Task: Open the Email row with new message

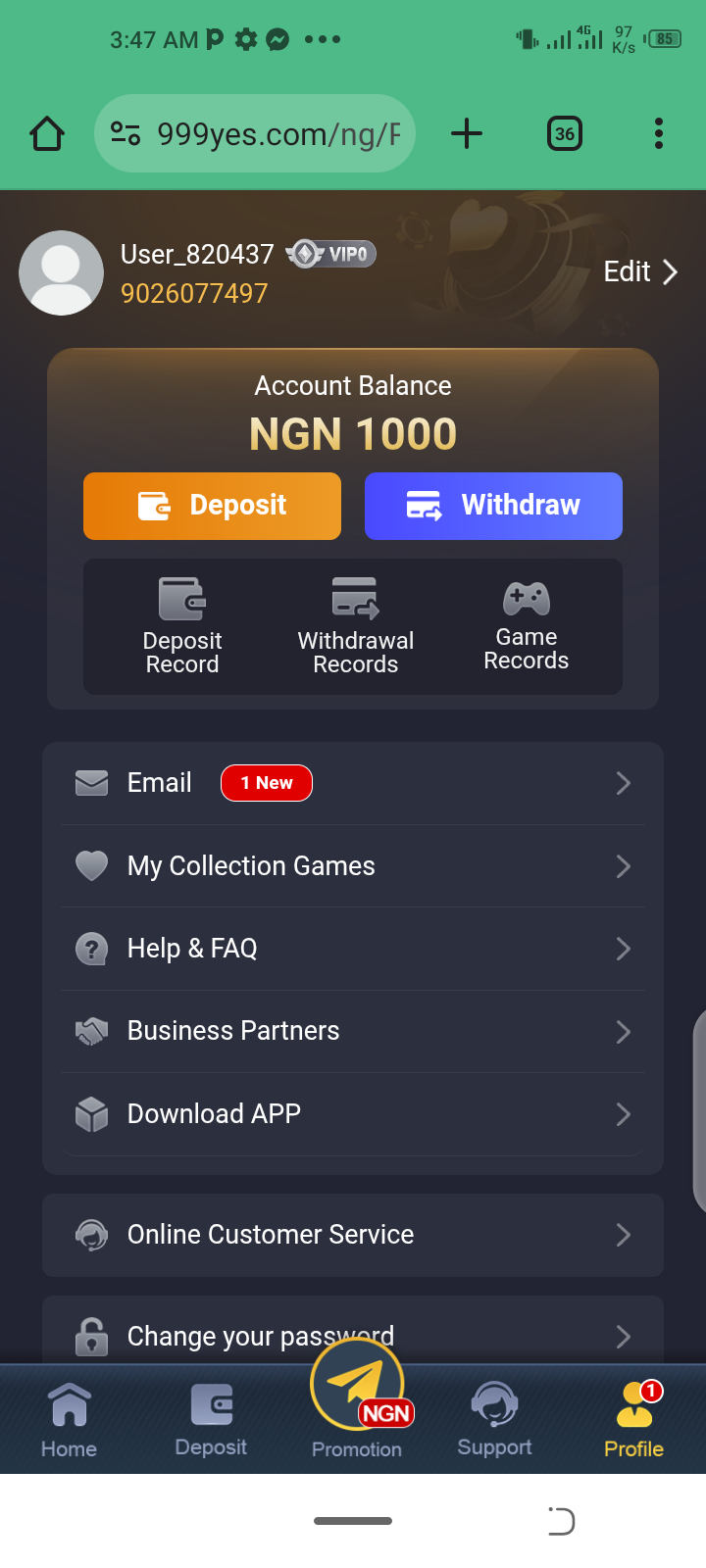Action: 353,783
